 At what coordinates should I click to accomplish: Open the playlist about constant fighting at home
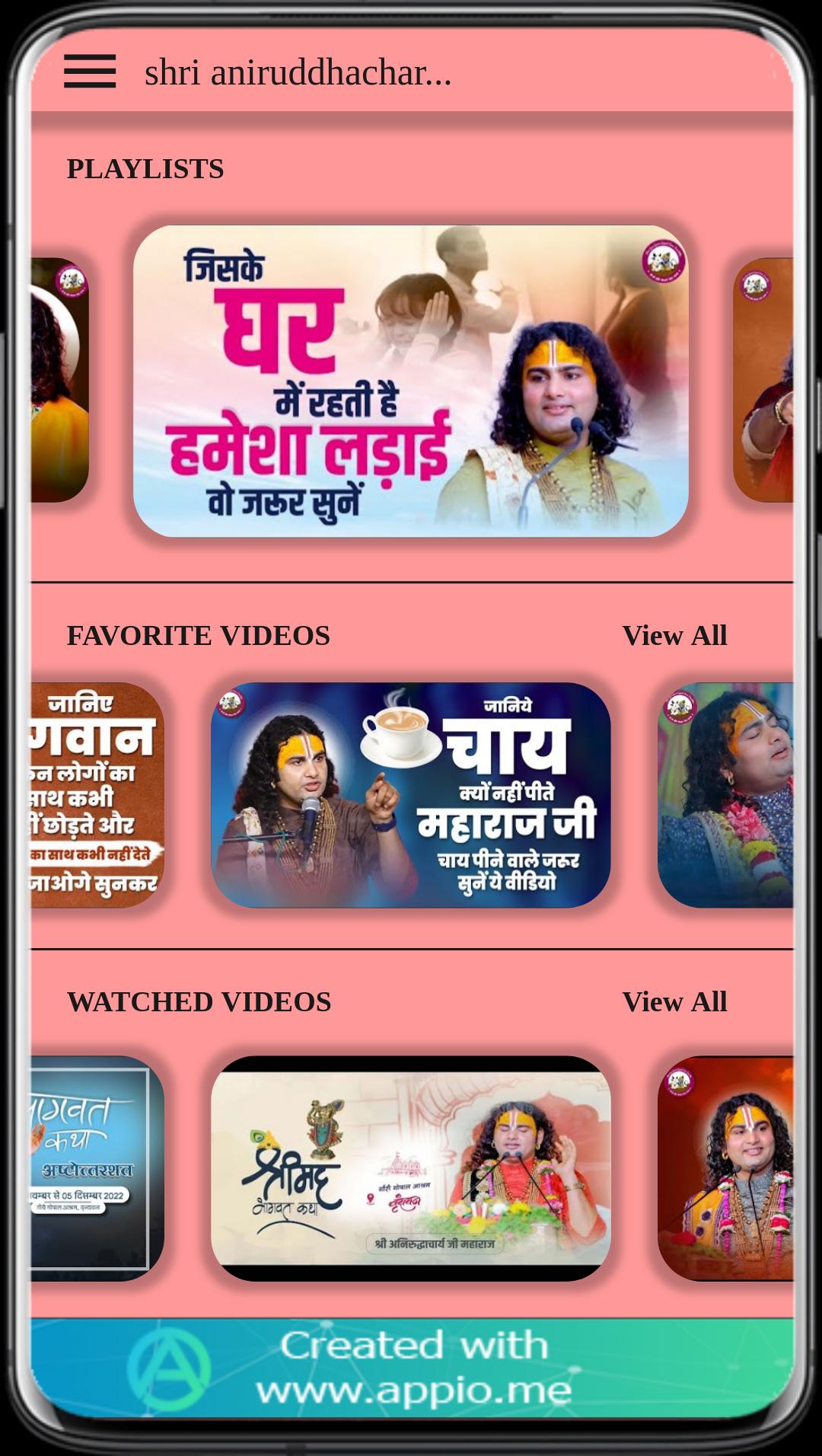(x=411, y=381)
